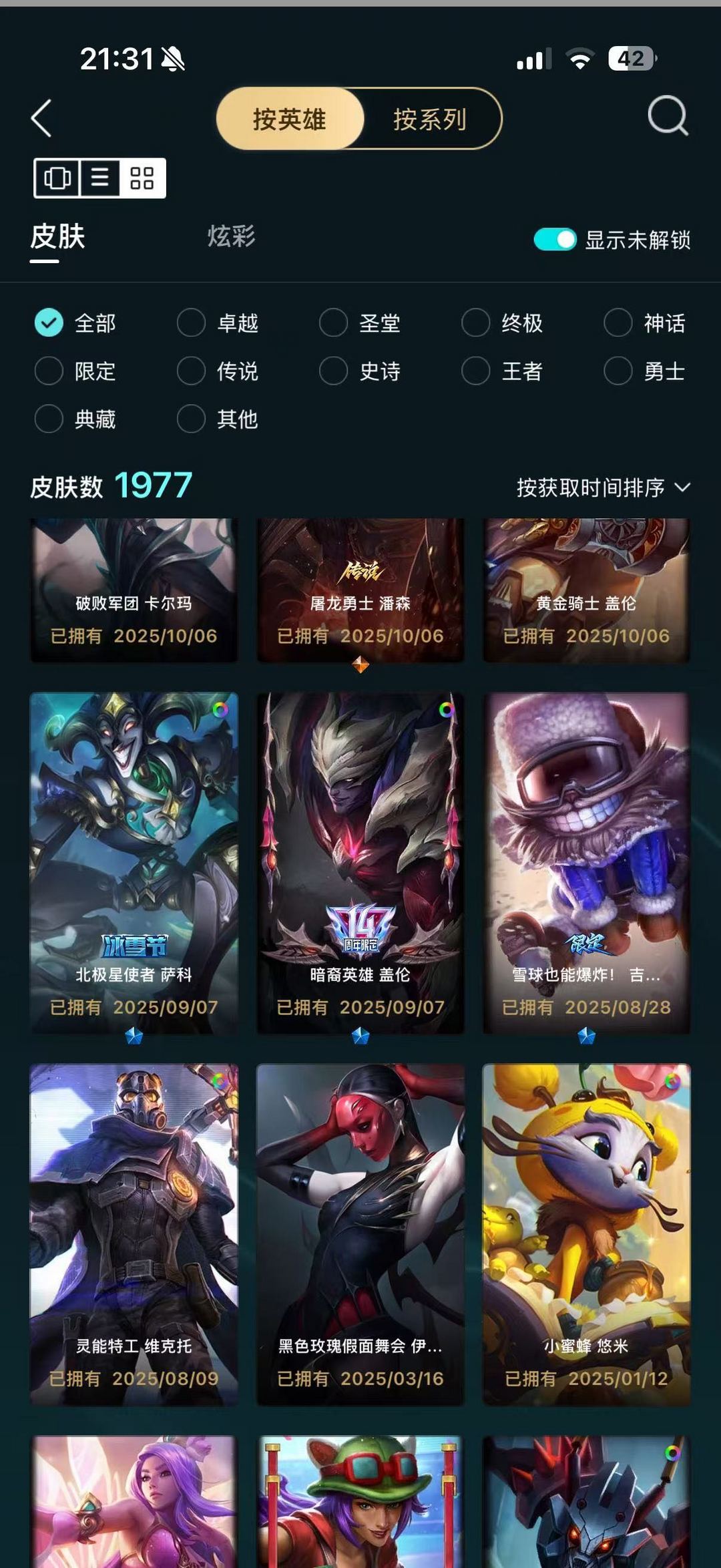The height and width of the screenshot is (1568, 721).
Task: Turn off the 显示未解锁 switch
Action: point(554,239)
